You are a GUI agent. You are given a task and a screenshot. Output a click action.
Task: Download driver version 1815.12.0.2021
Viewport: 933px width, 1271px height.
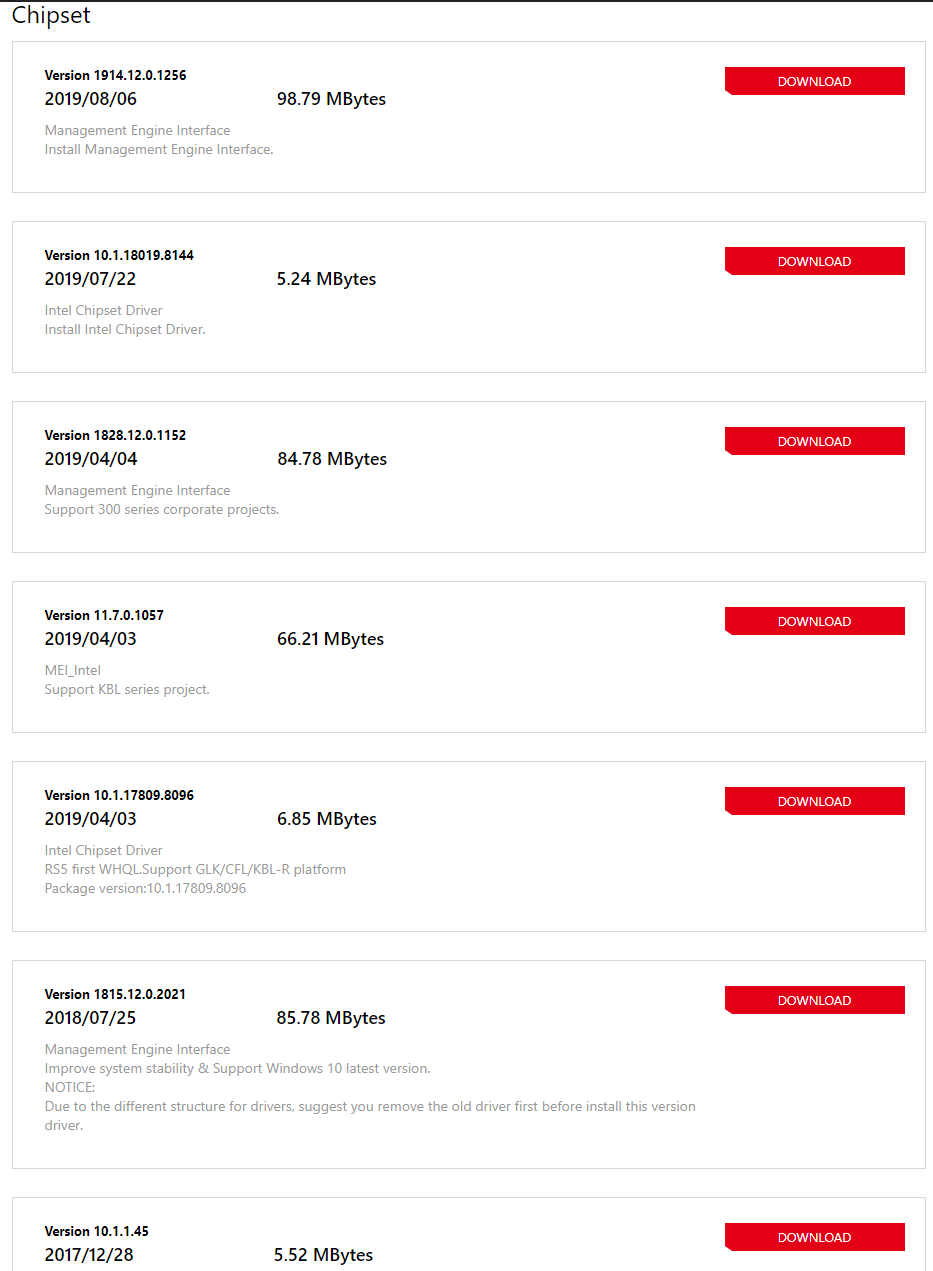coord(814,1001)
